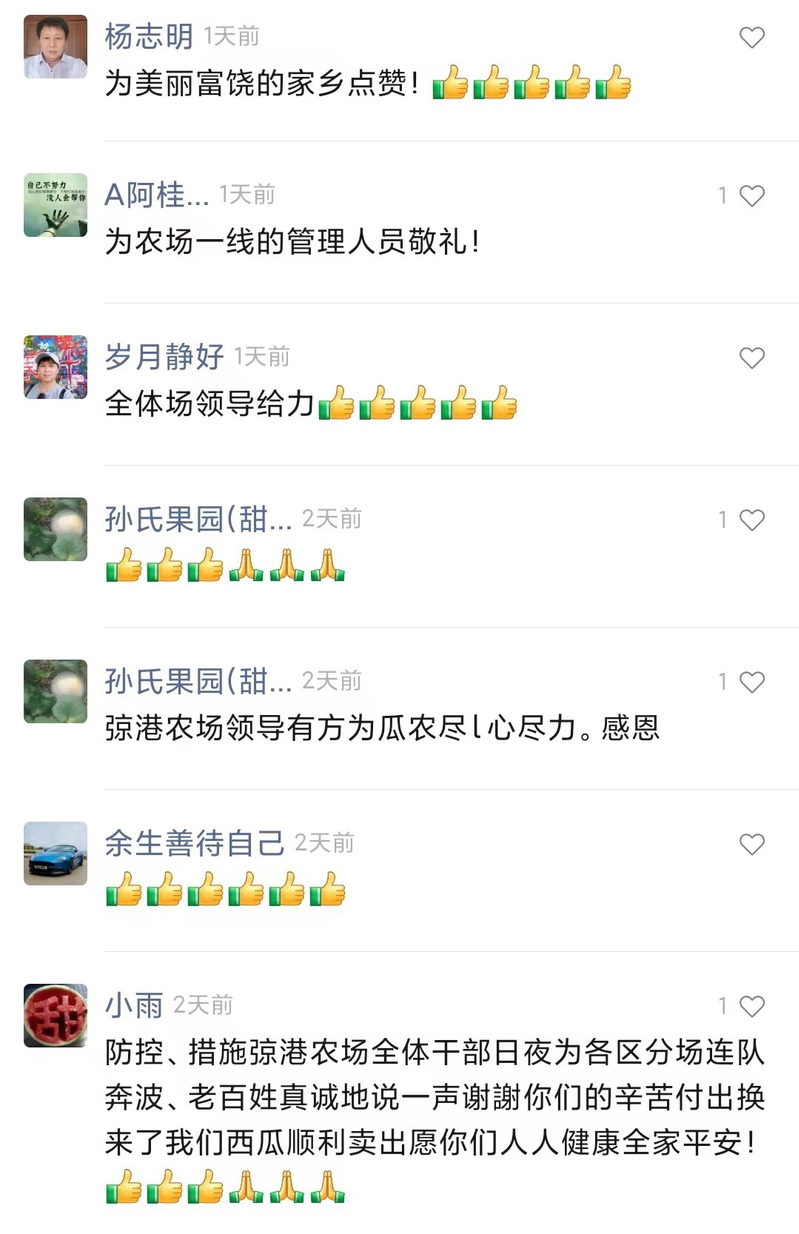The height and width of the screenshot is (1234, 799).
Task: View 岁月静好's avatar profile
Action: pyautogui.click(x=55, y=367)
